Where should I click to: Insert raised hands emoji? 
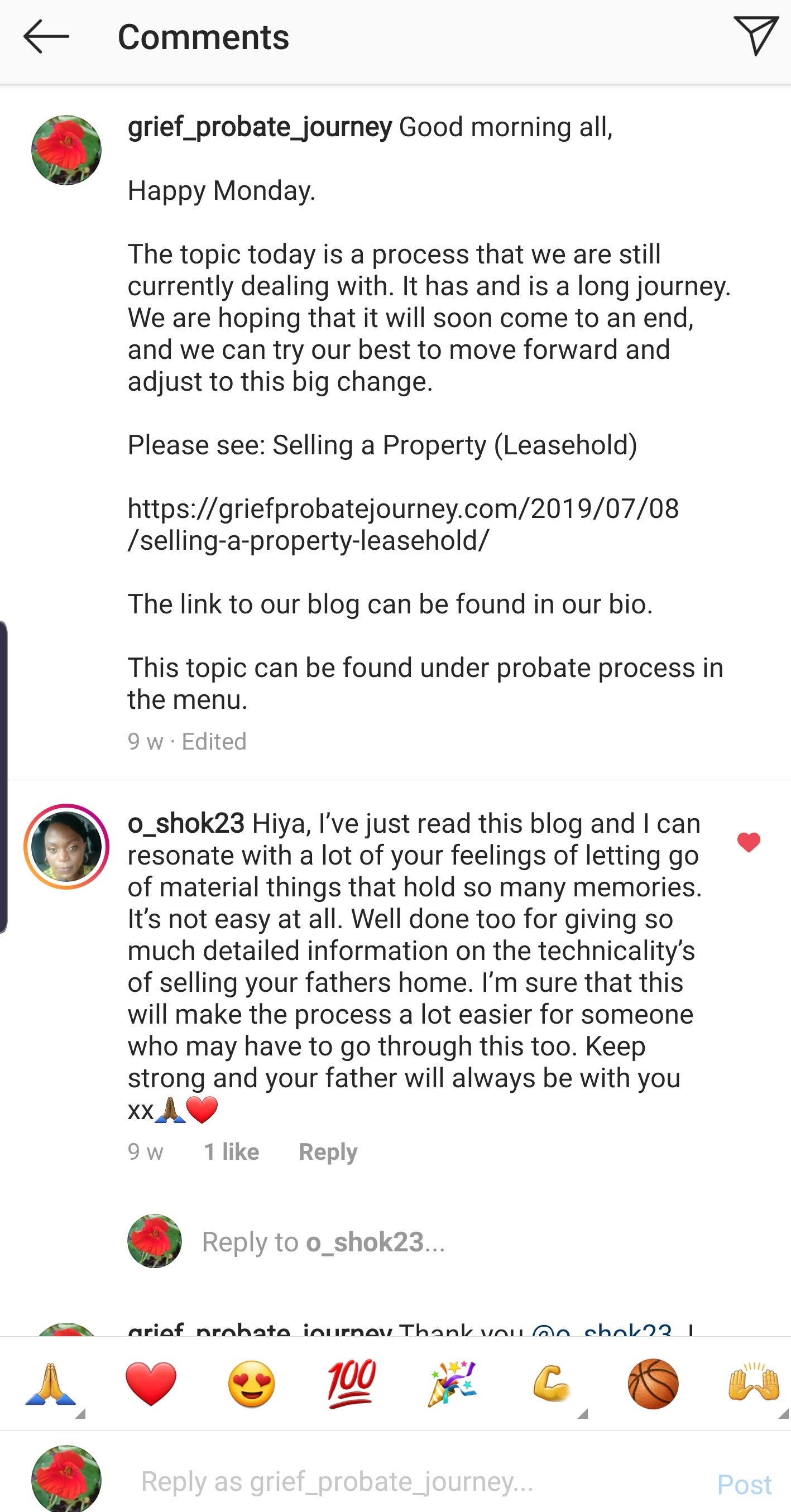coord(754,1384)
